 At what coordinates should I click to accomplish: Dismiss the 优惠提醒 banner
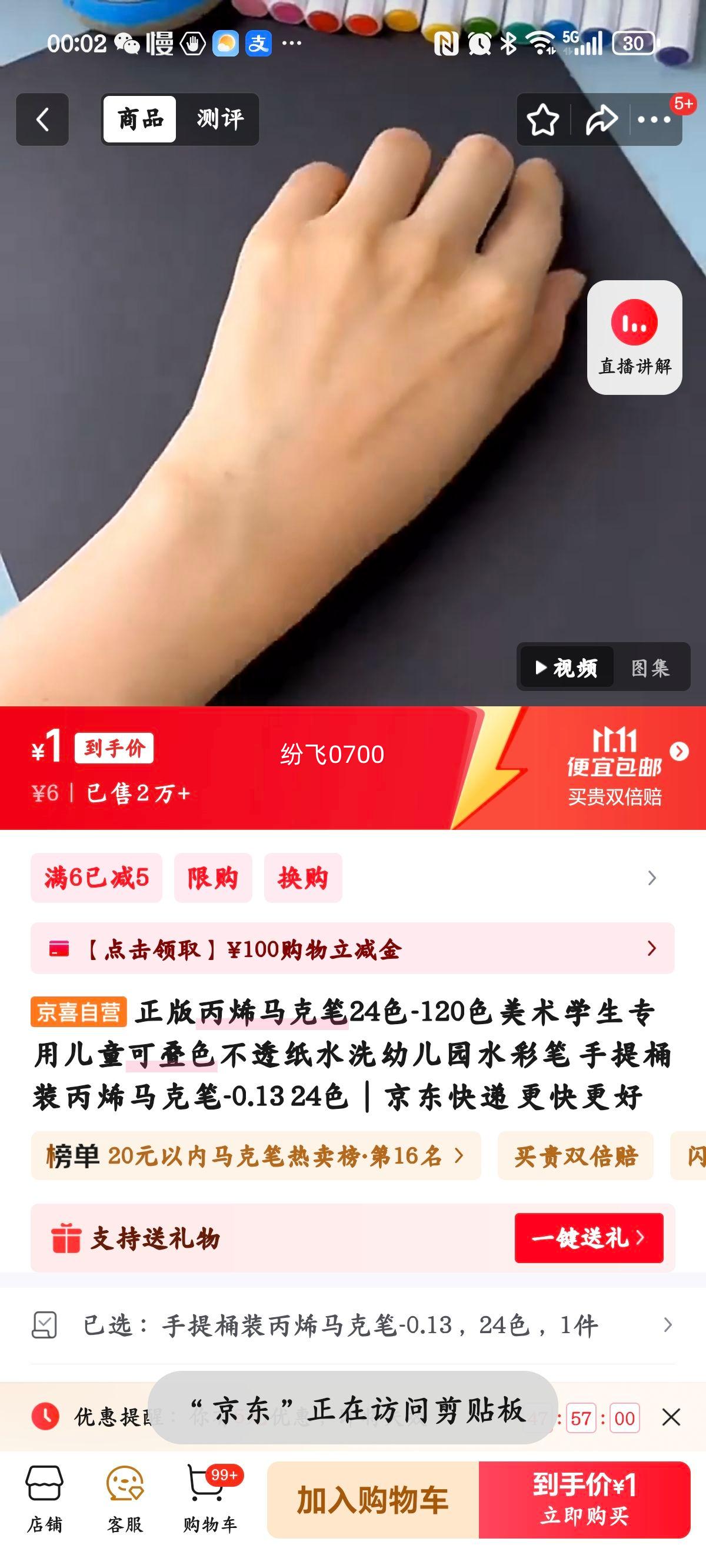[671, 1418]
